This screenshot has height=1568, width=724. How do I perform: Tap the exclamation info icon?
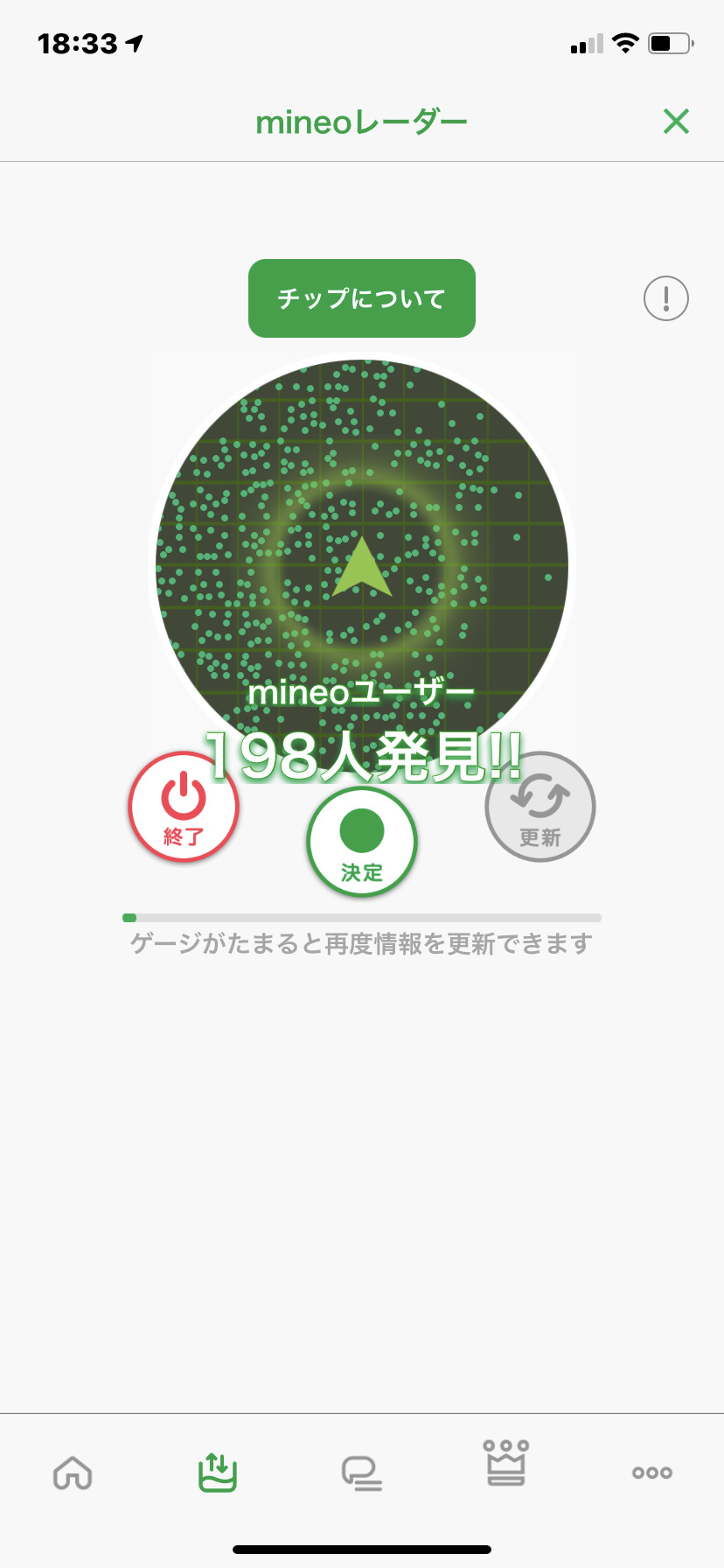[x=666, y=299]
